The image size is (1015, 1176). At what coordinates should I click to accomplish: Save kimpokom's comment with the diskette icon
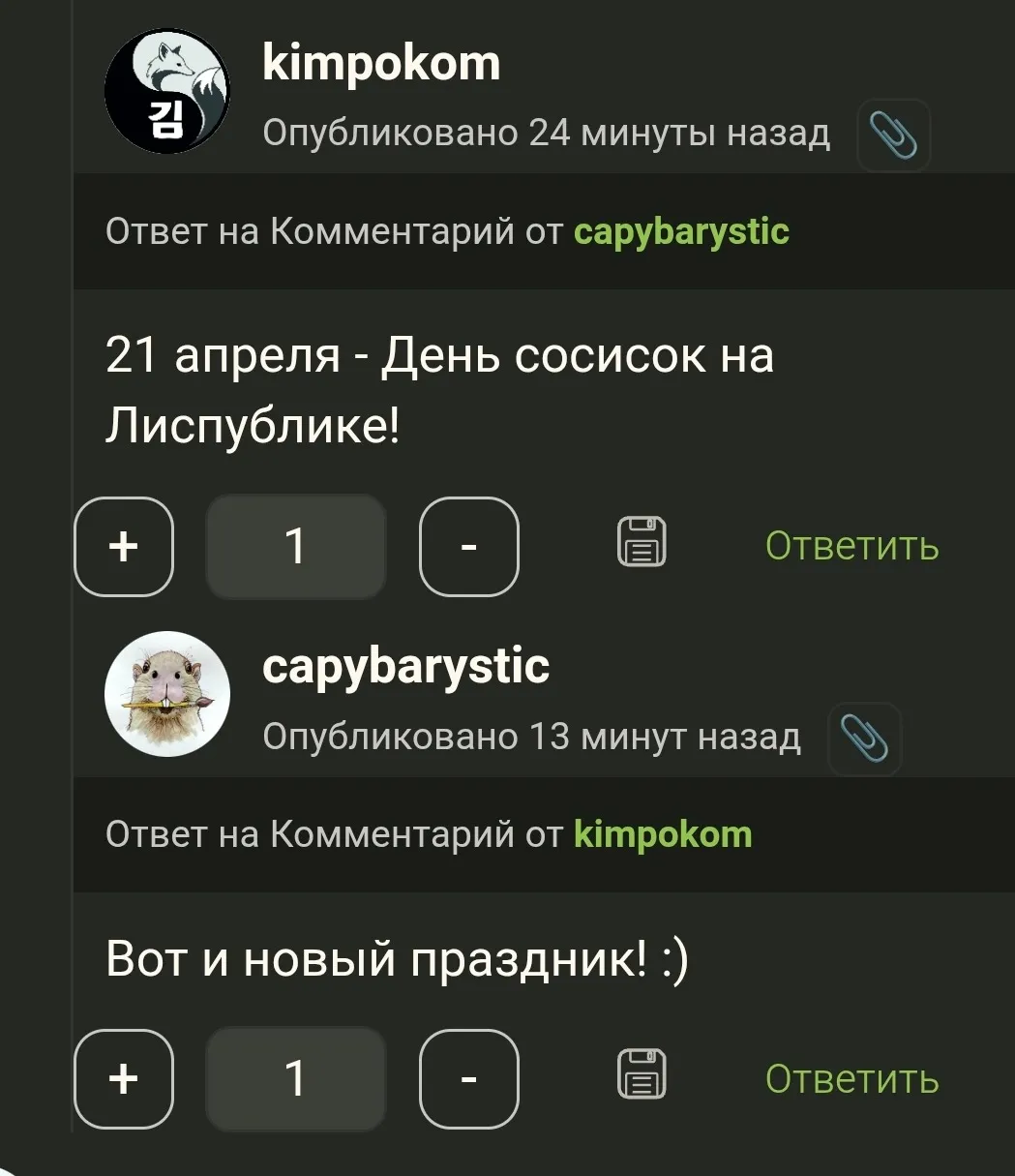[642, 541]
